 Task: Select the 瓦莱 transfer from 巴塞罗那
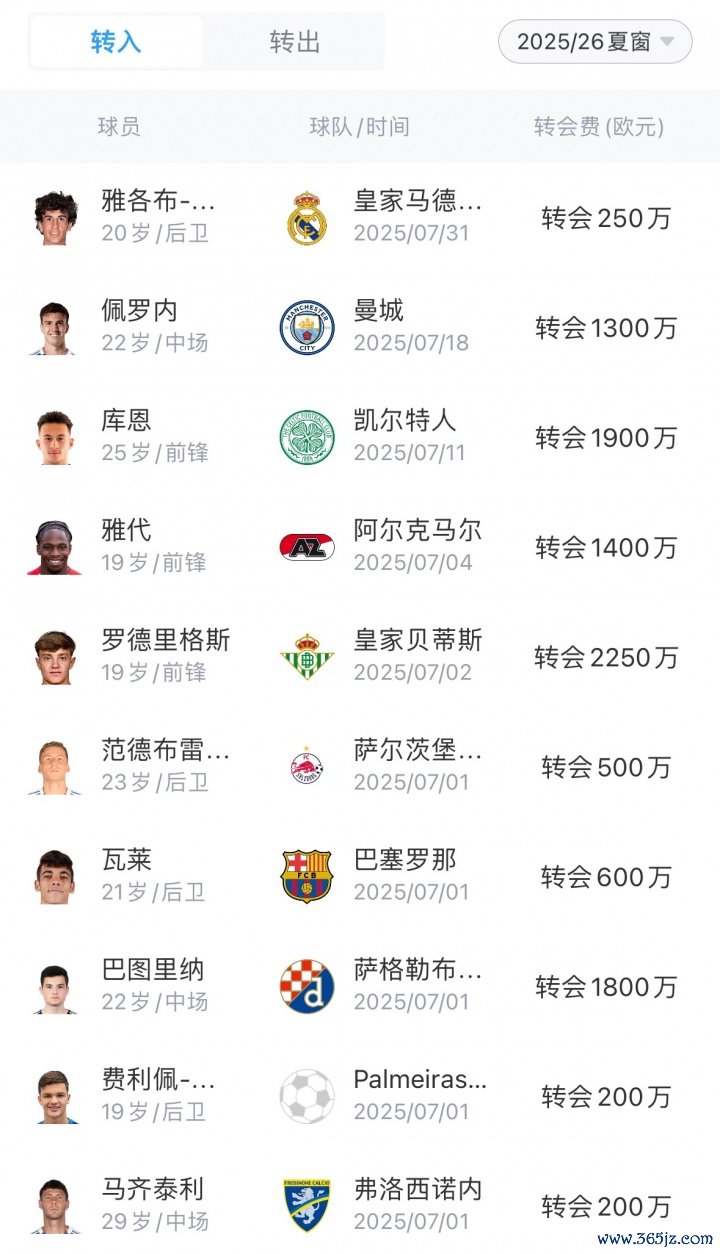(360, 877)
